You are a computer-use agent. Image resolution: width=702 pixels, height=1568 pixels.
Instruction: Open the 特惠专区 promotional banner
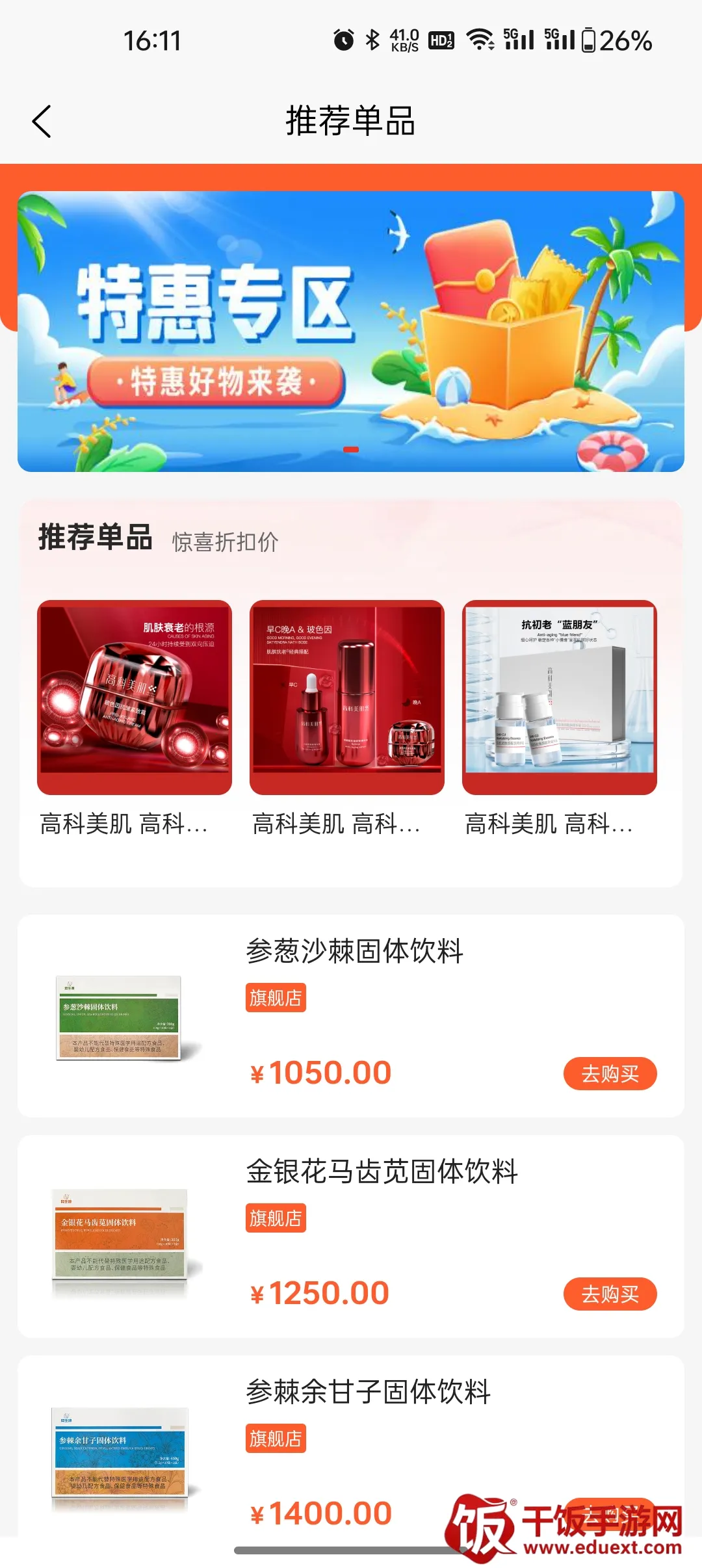point(351,332)
